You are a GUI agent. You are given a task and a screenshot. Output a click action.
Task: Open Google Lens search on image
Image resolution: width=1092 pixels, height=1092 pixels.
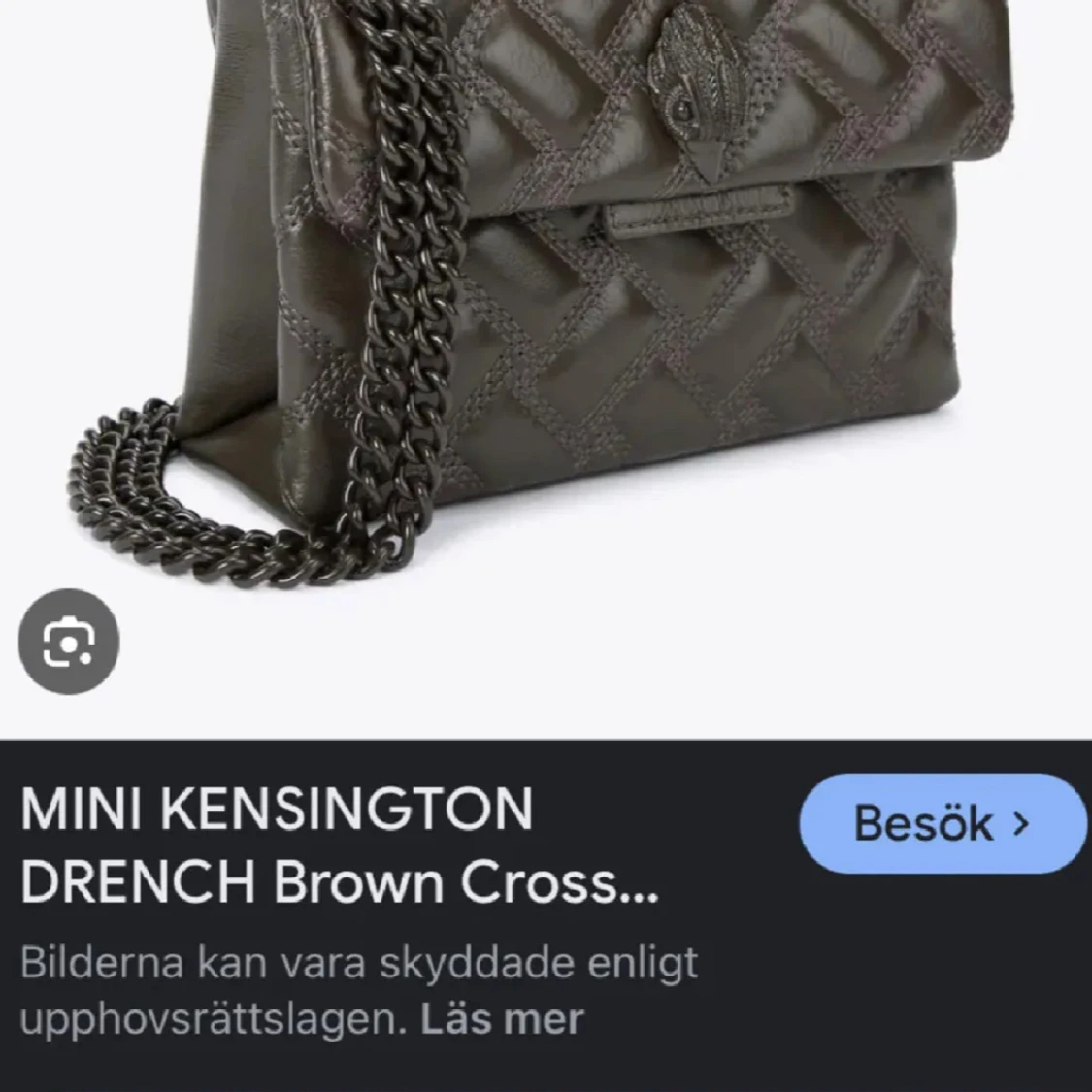tap(69, 642)
